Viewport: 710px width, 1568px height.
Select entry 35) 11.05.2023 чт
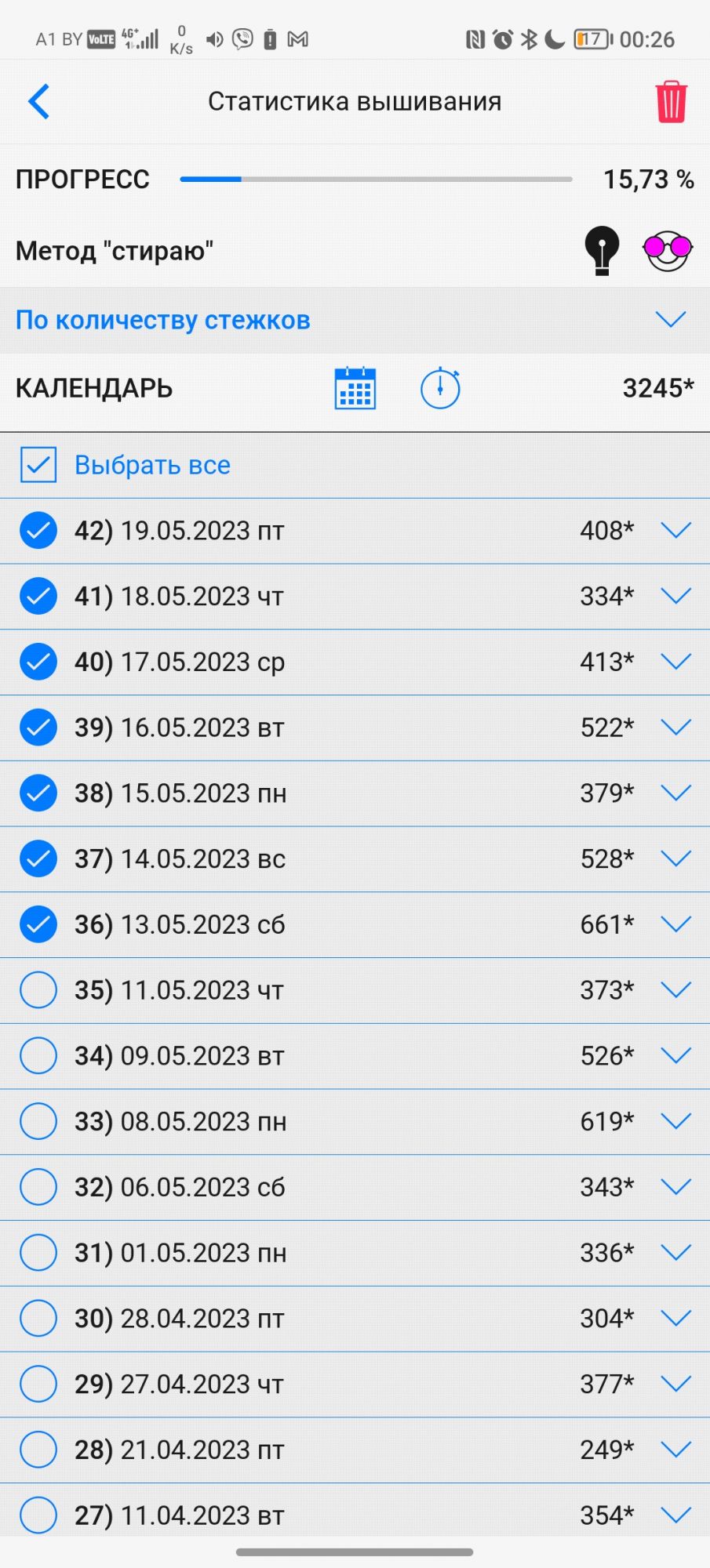click(38, 990)
